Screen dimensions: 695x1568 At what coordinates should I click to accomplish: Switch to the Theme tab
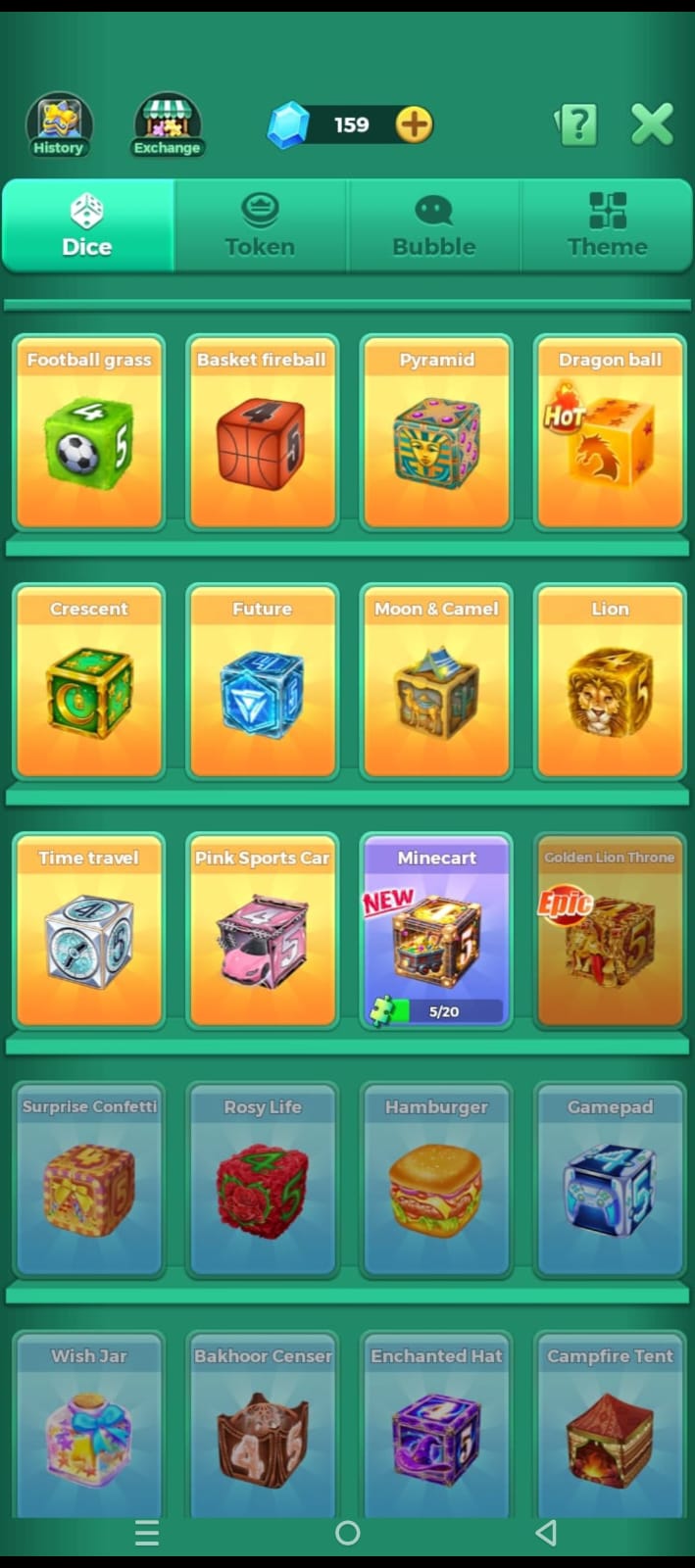(607, 225)
